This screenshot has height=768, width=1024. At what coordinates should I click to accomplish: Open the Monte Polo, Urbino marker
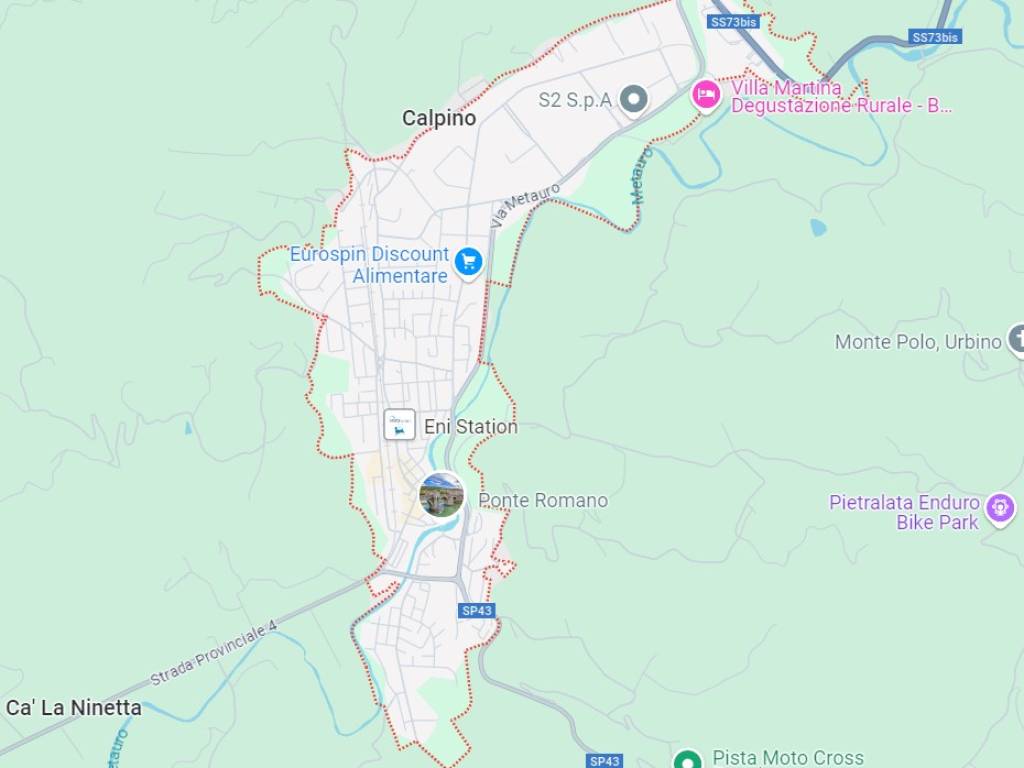click(1017, 341)
